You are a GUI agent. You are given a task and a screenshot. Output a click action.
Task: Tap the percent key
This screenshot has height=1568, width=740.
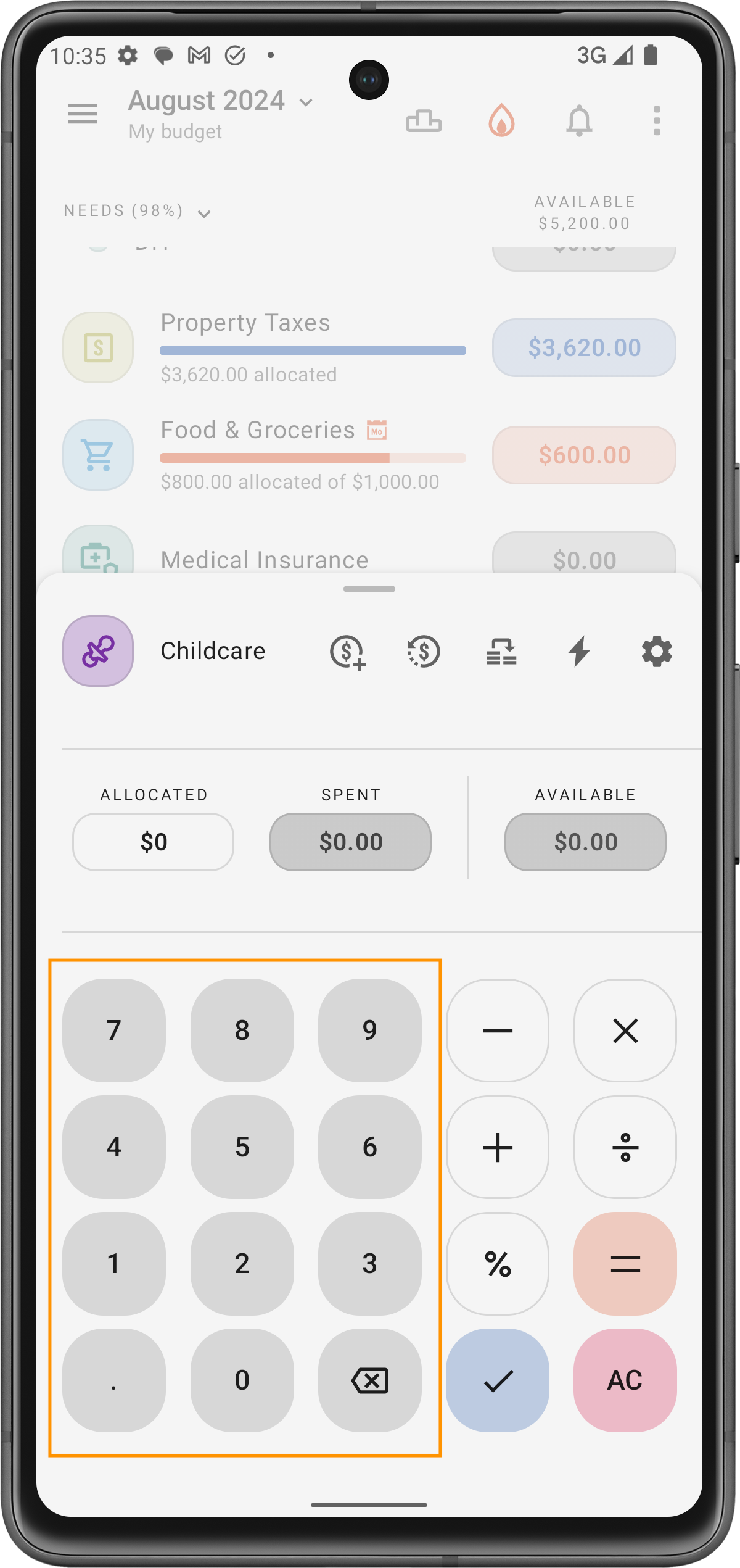click(x=498, y=1263)
